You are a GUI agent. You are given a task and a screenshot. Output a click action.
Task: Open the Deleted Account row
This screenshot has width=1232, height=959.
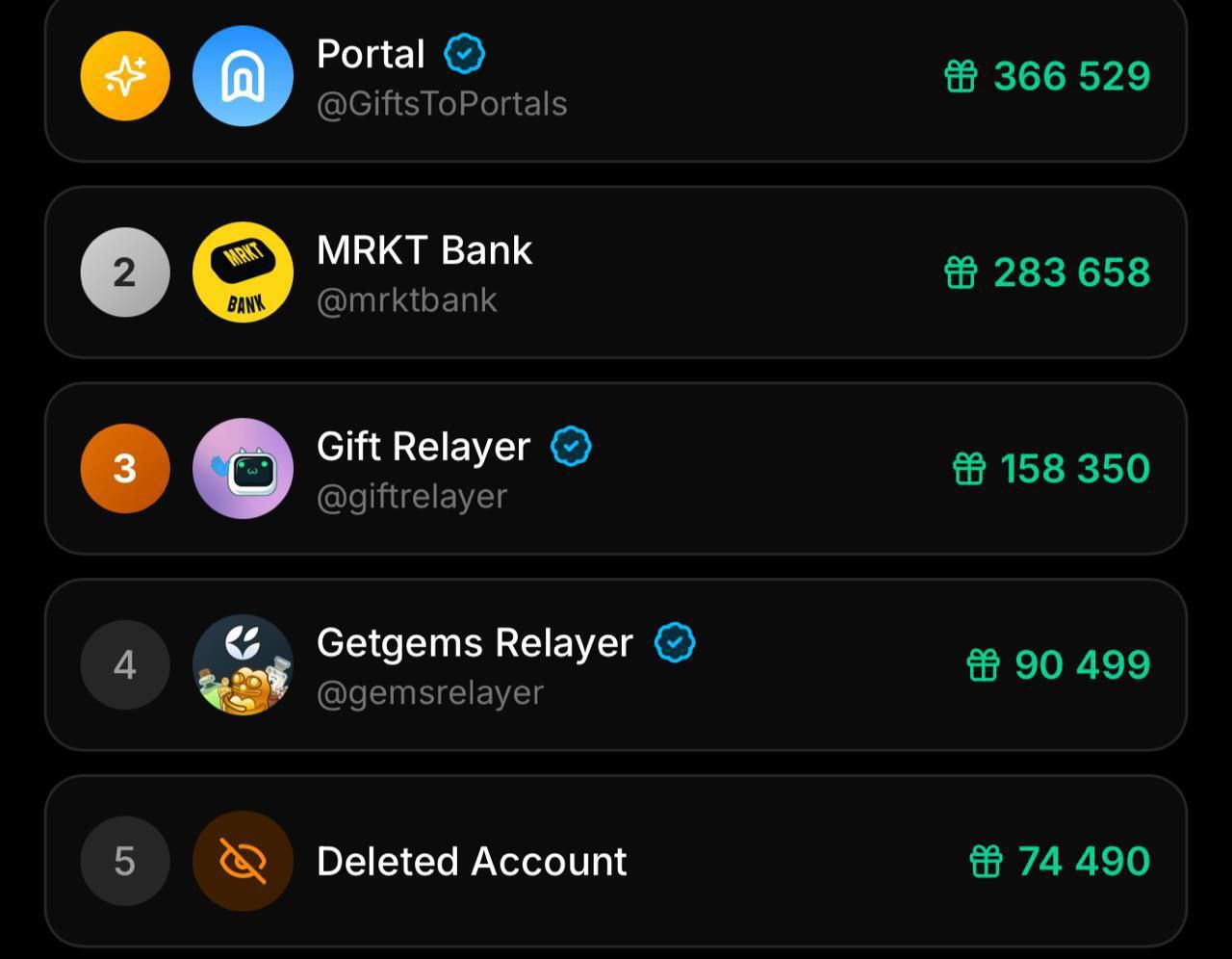[x=616, y=861]
